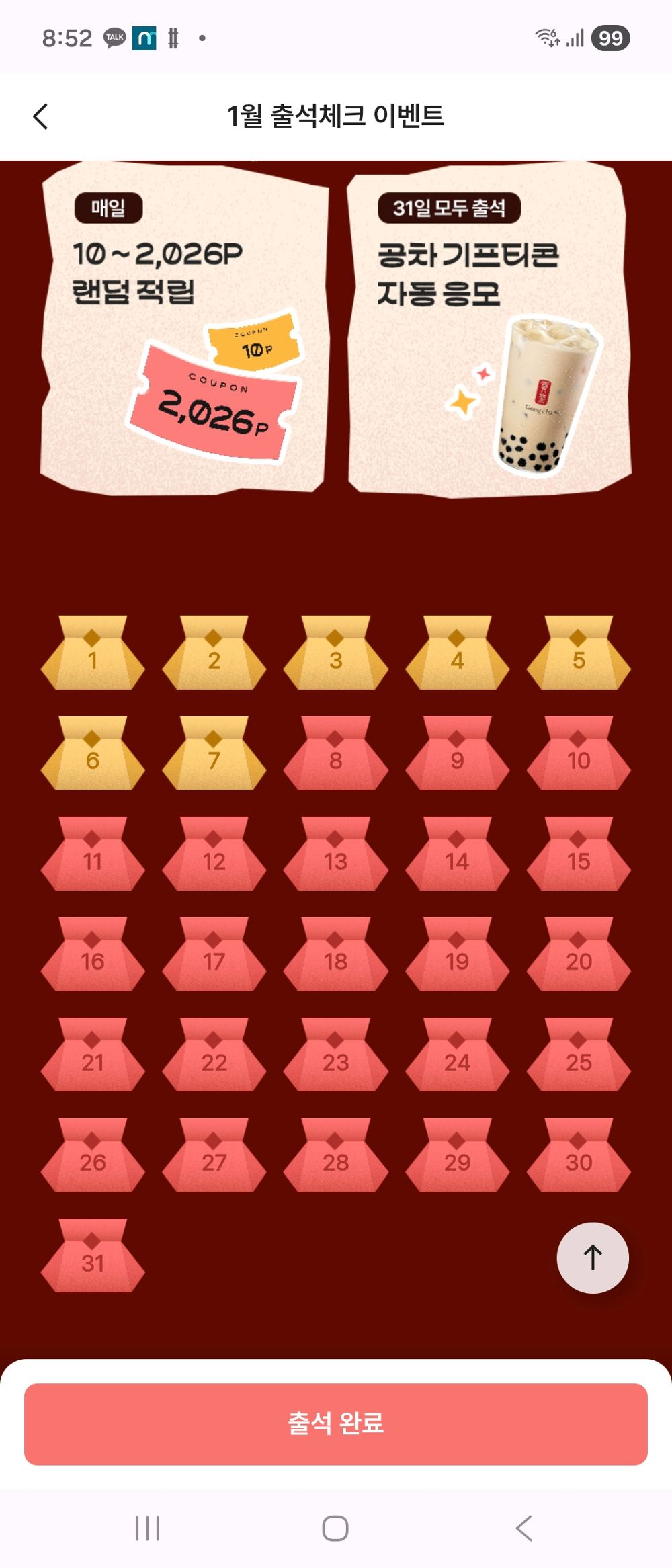This screenshot has height=1568, width=672.
Task: Jump to top with the arrow button
Action: [x=593, y=1257]
